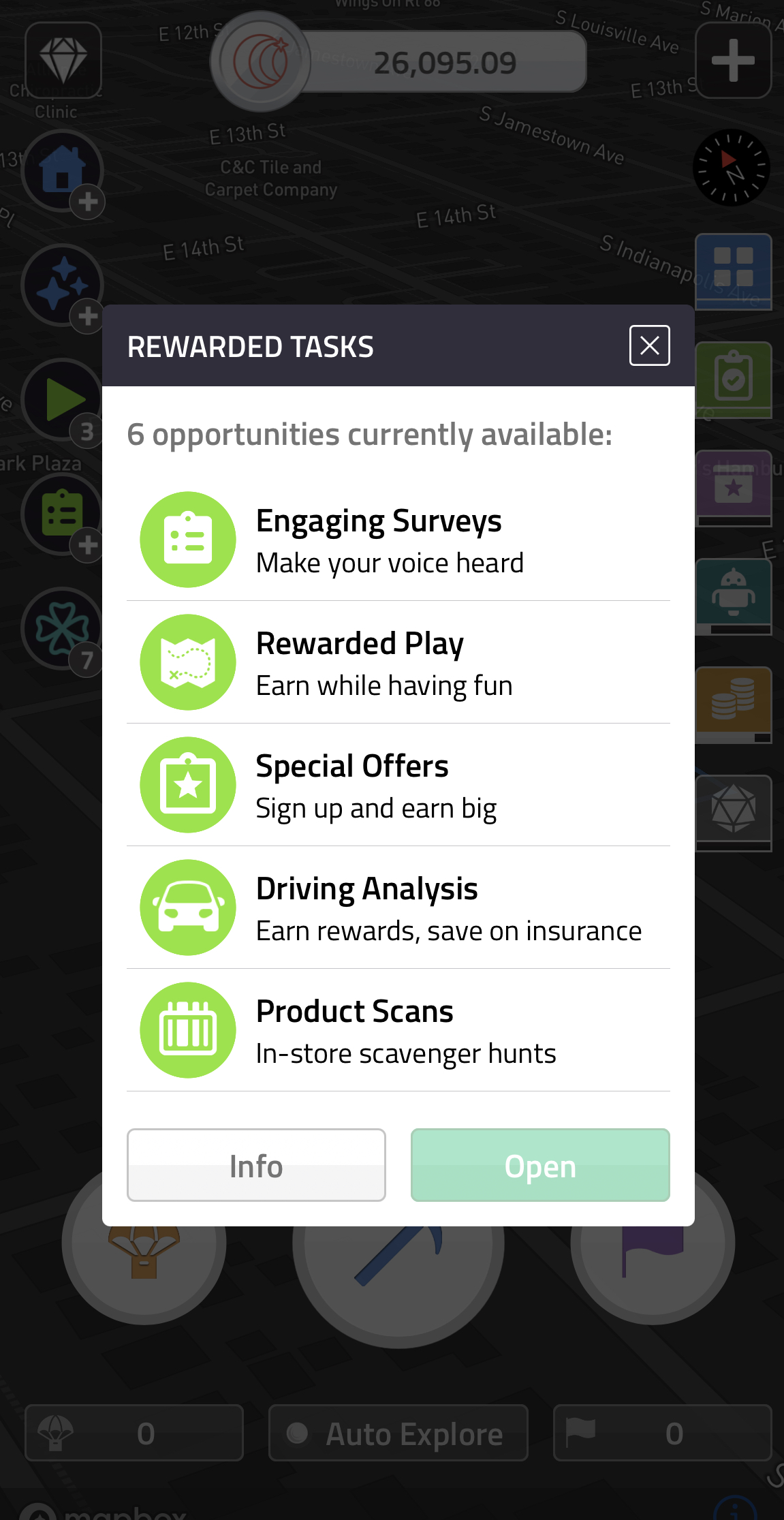784x1520 pixels.
Task: Select Driving Analysis
Action: (398, 908)
